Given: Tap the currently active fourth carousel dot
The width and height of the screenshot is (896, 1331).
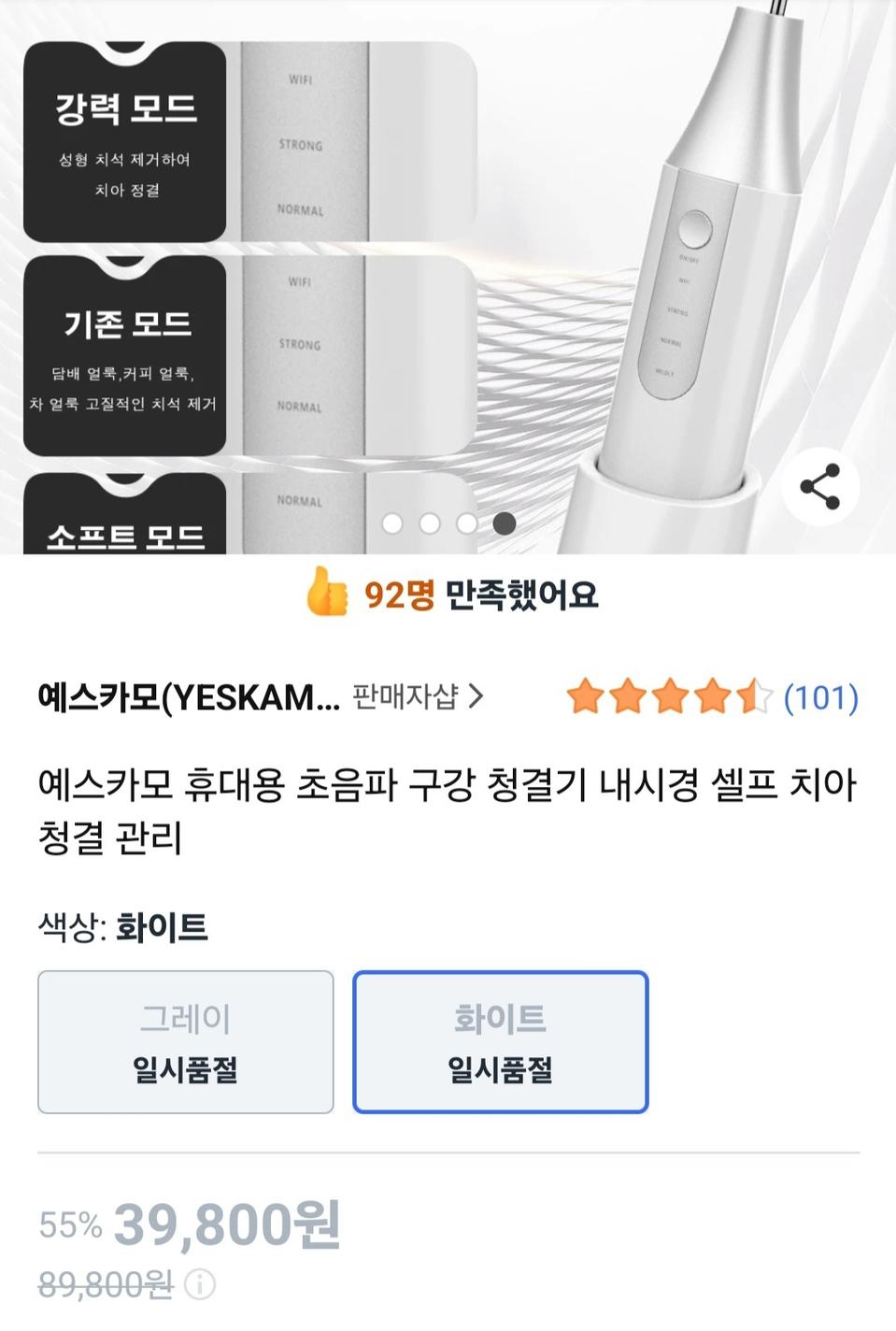Looking at the screenshot, I should pos(503,522).
